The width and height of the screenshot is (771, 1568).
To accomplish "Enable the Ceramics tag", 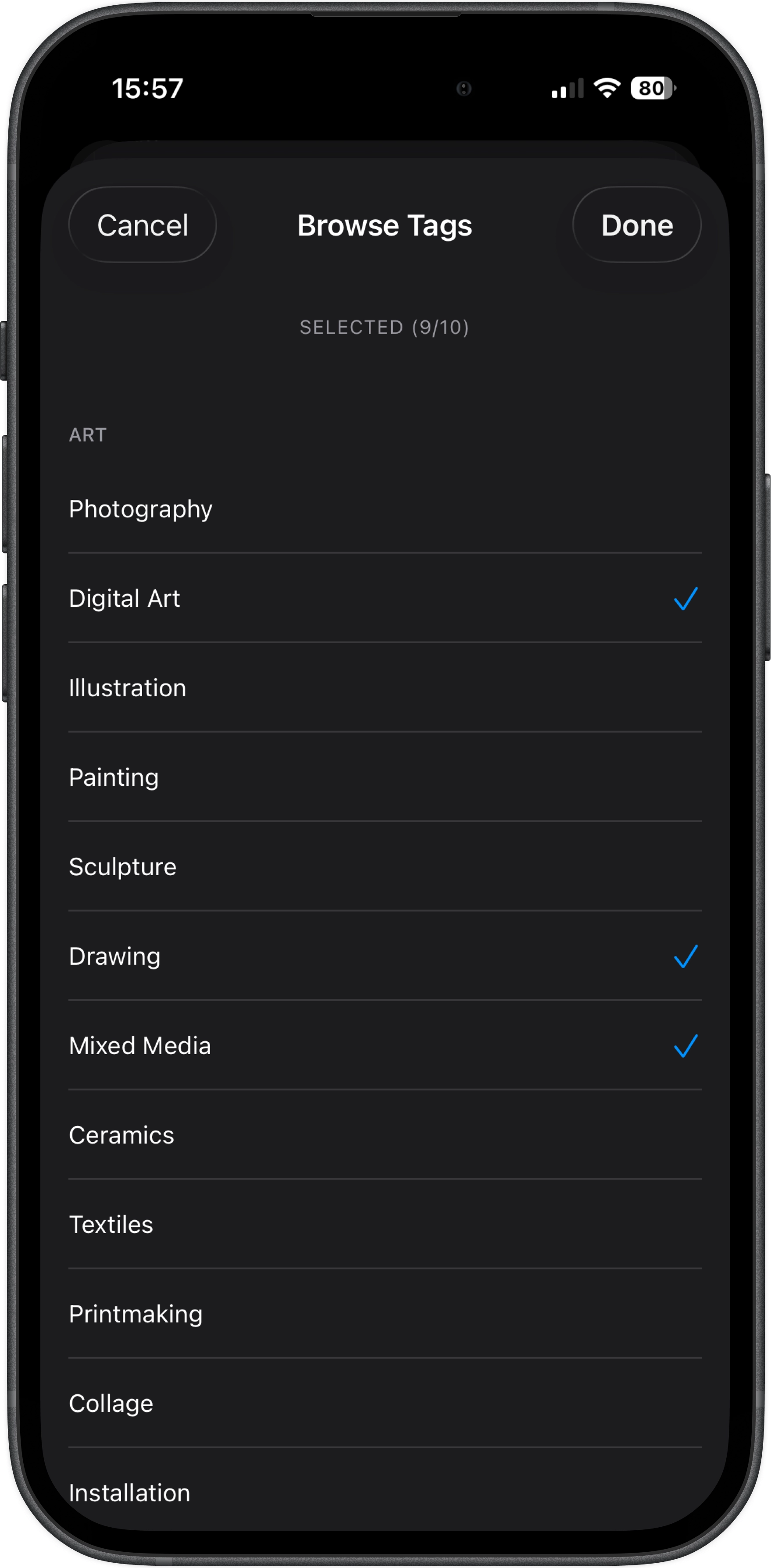I will click(x=385, y=1135).
